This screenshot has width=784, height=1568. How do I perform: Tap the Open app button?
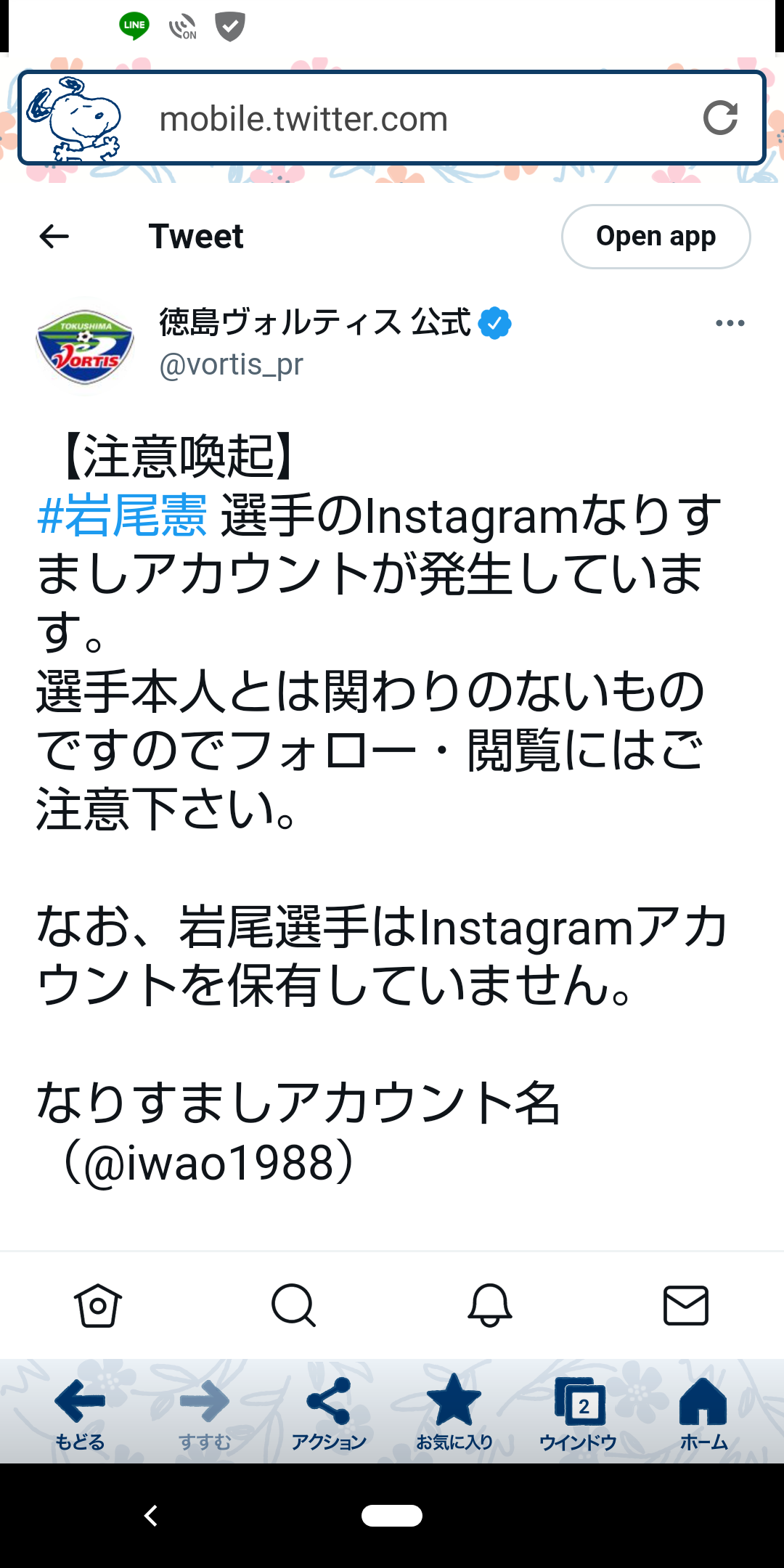656,237
